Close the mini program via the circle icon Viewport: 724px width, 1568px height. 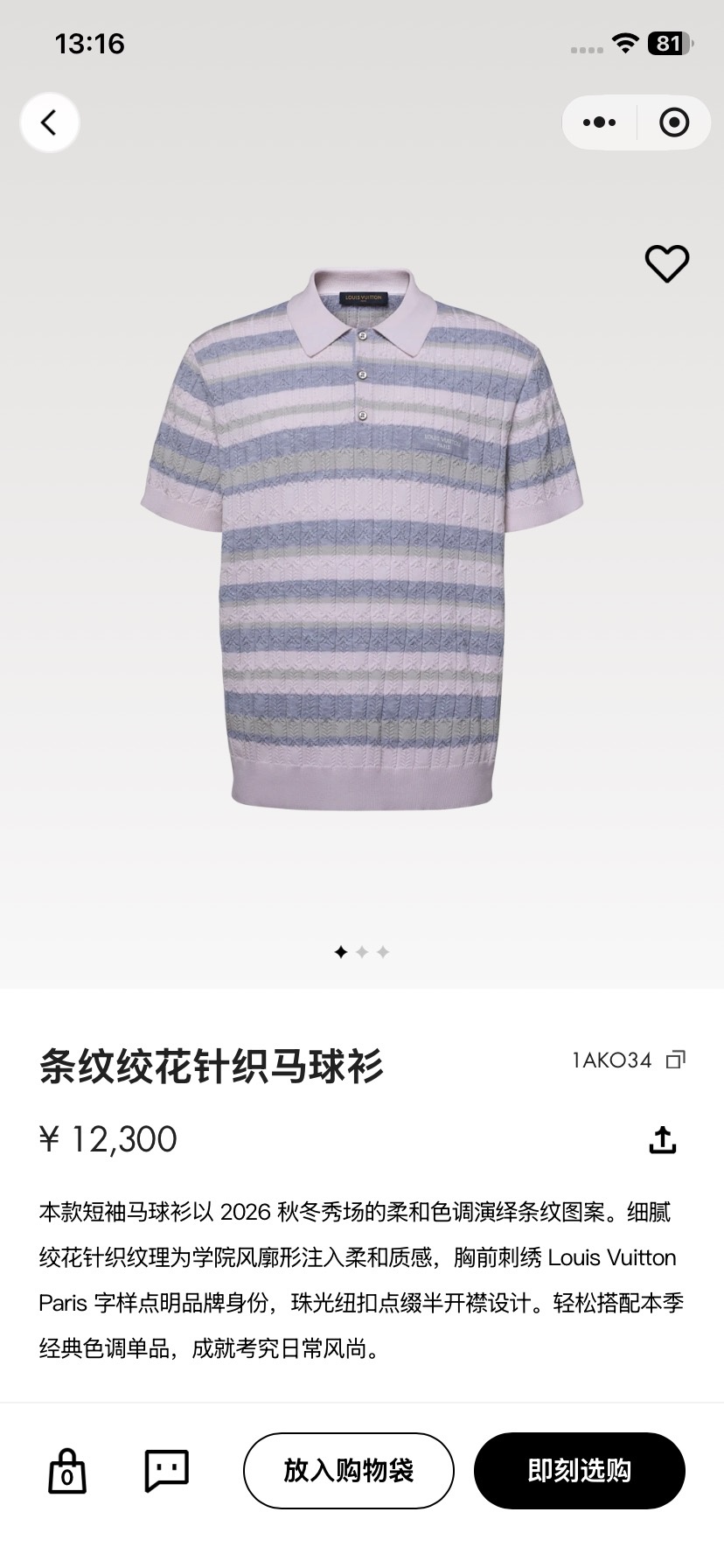[674, 122]
